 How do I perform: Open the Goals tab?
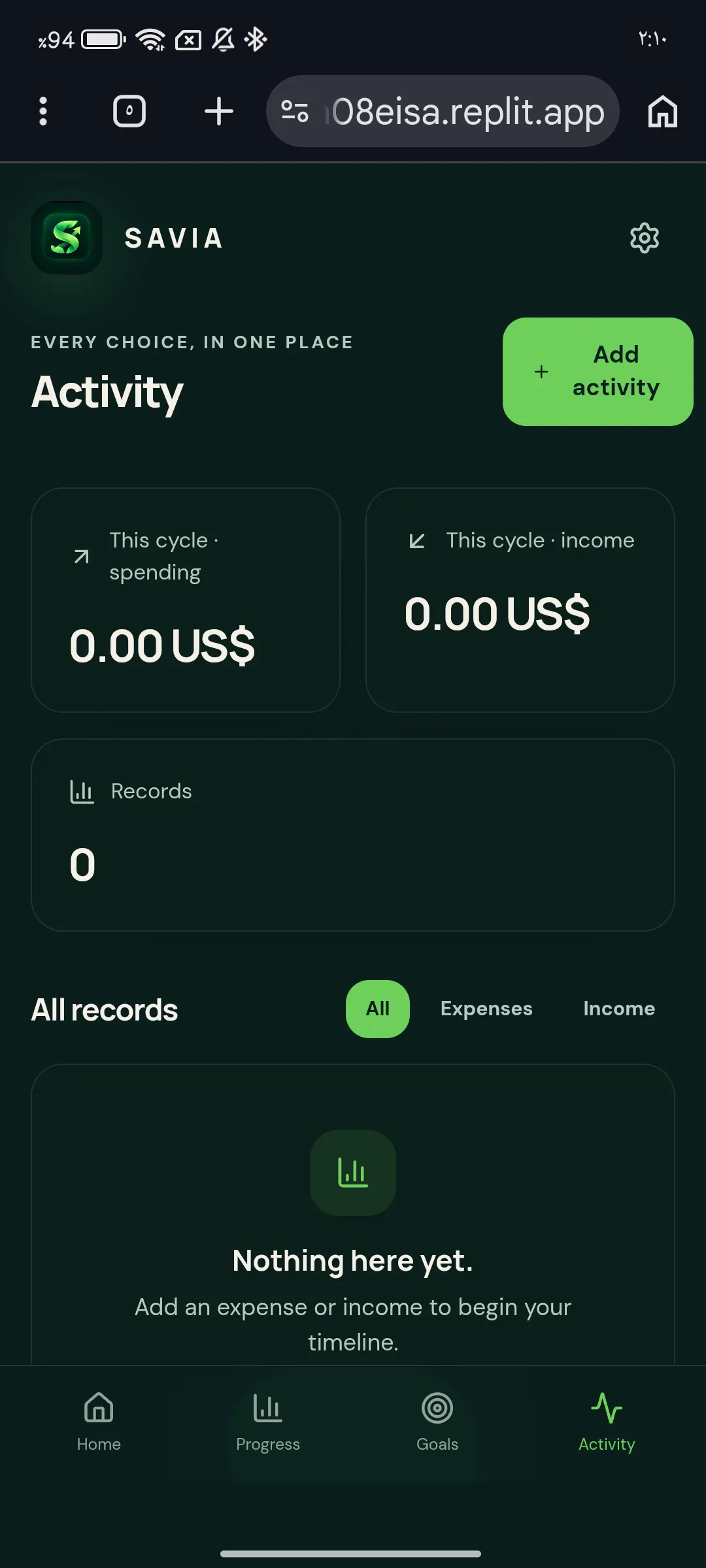437,1421
